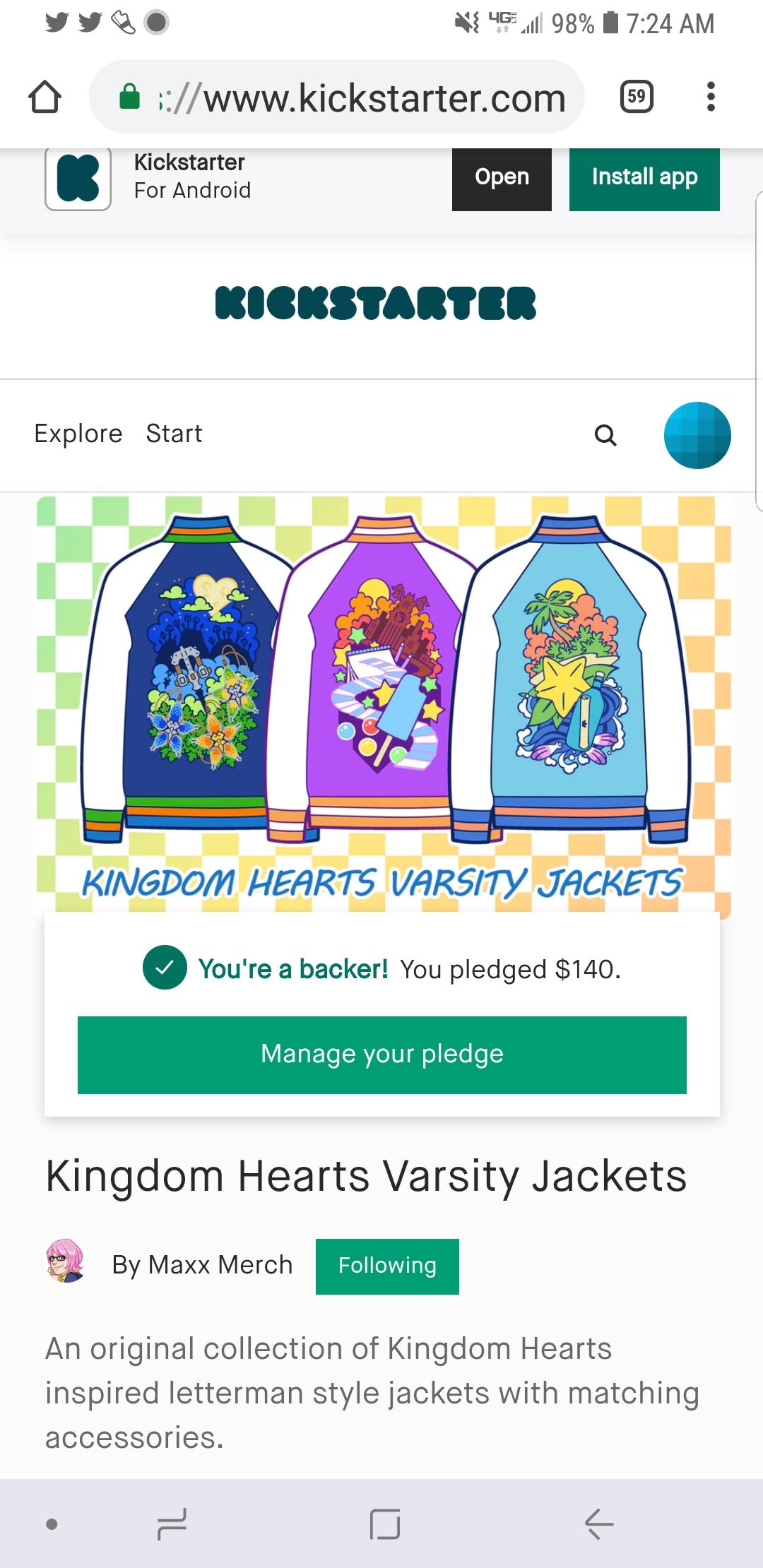Open the Start link
This screenshot has width=763, height=1568.
(x=174, y=434)
